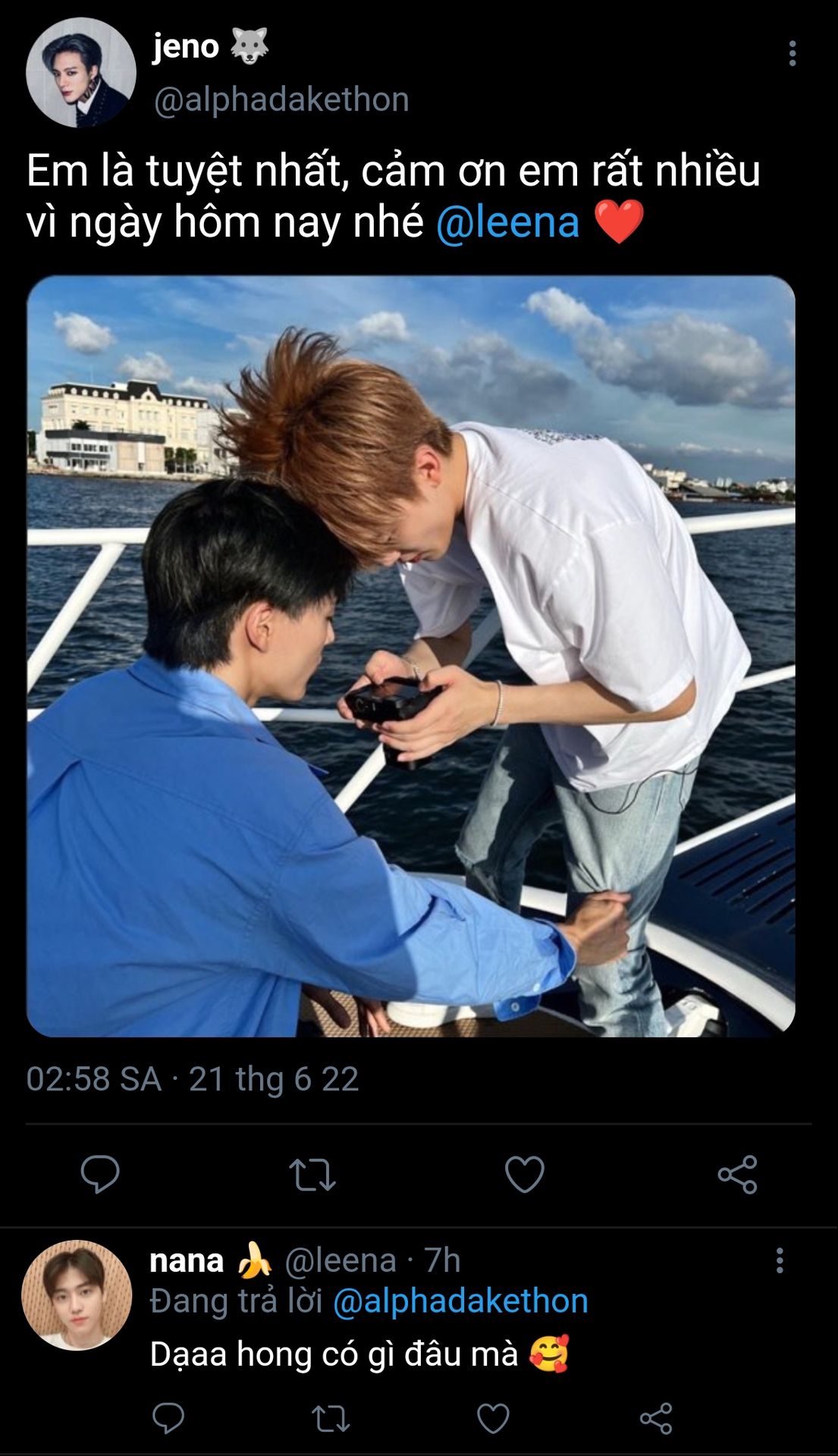Open the overflow menu on jeno's tweet

pos(792,54)
